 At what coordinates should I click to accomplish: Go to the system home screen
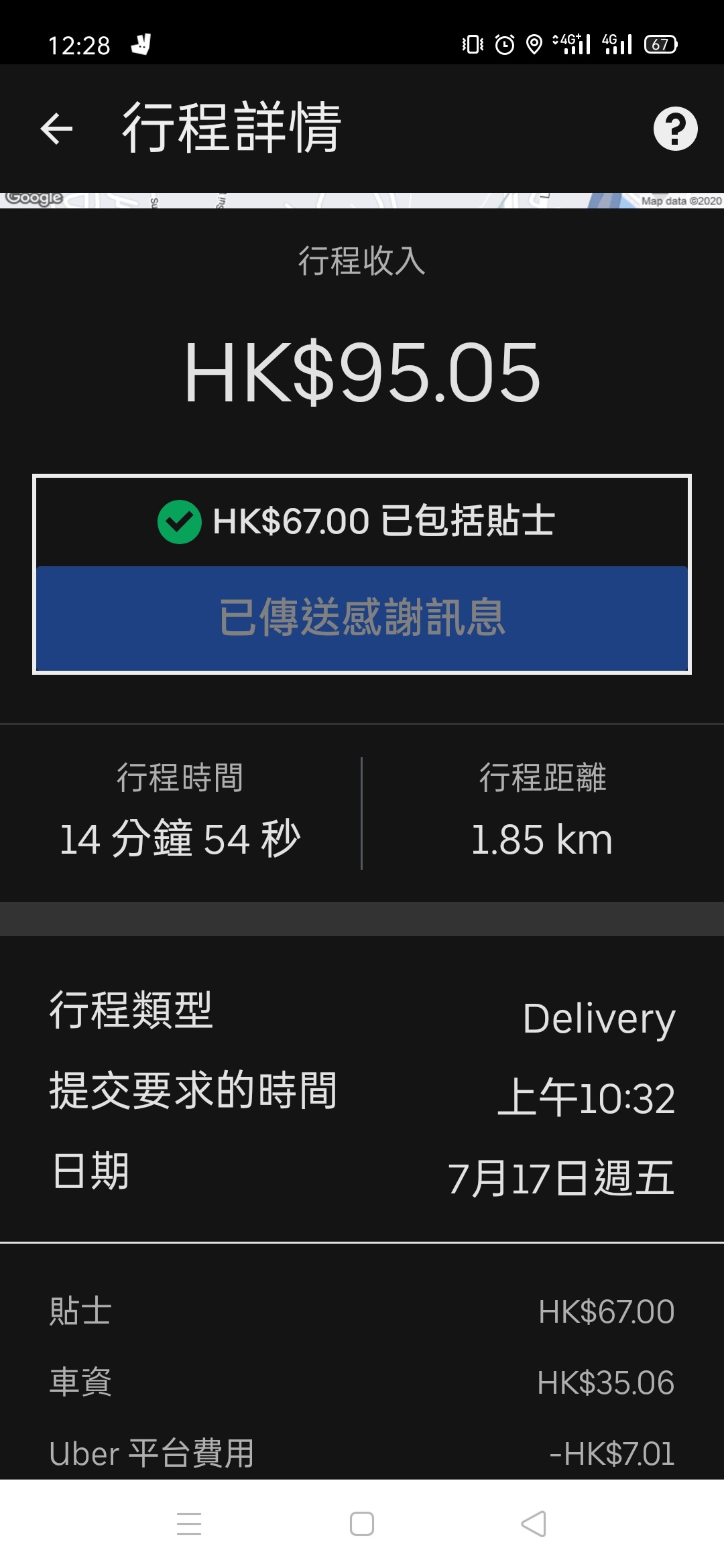[362, 1524]
